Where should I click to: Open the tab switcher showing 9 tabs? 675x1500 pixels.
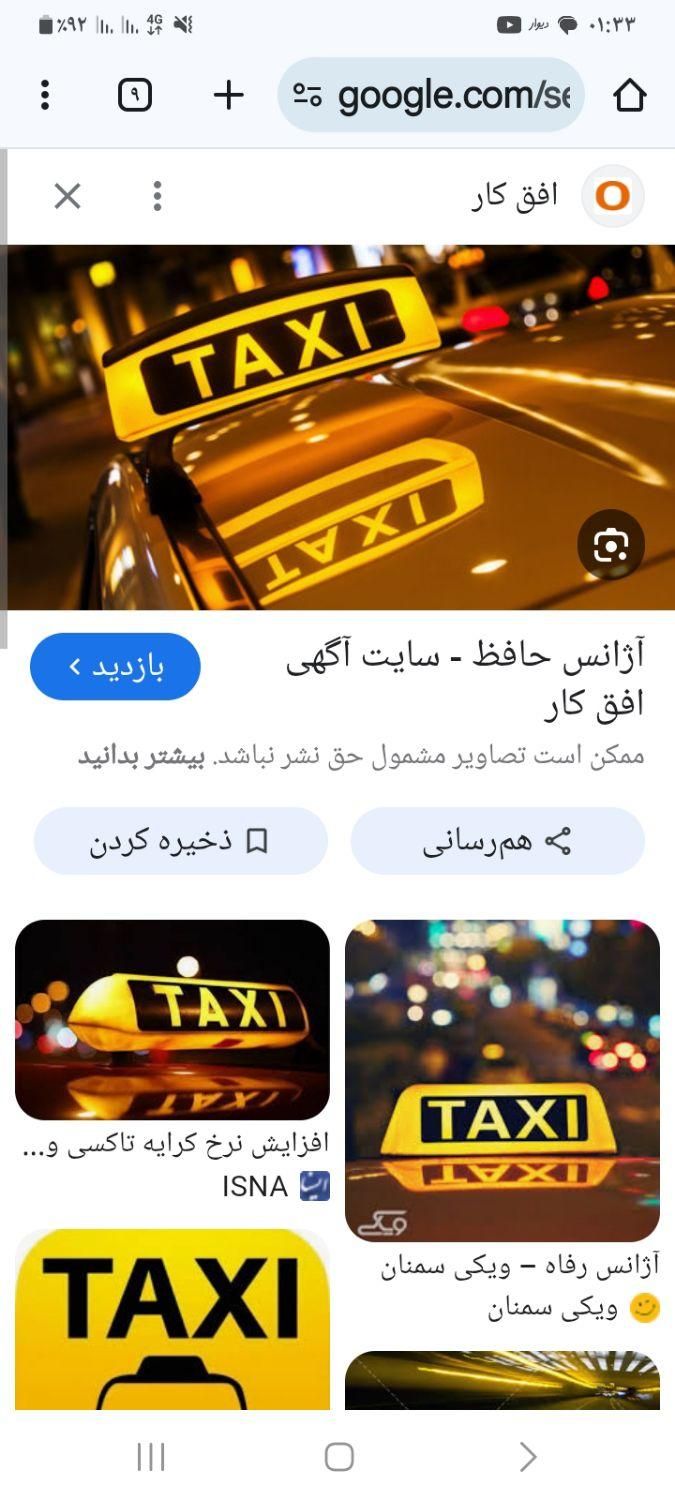135,96
